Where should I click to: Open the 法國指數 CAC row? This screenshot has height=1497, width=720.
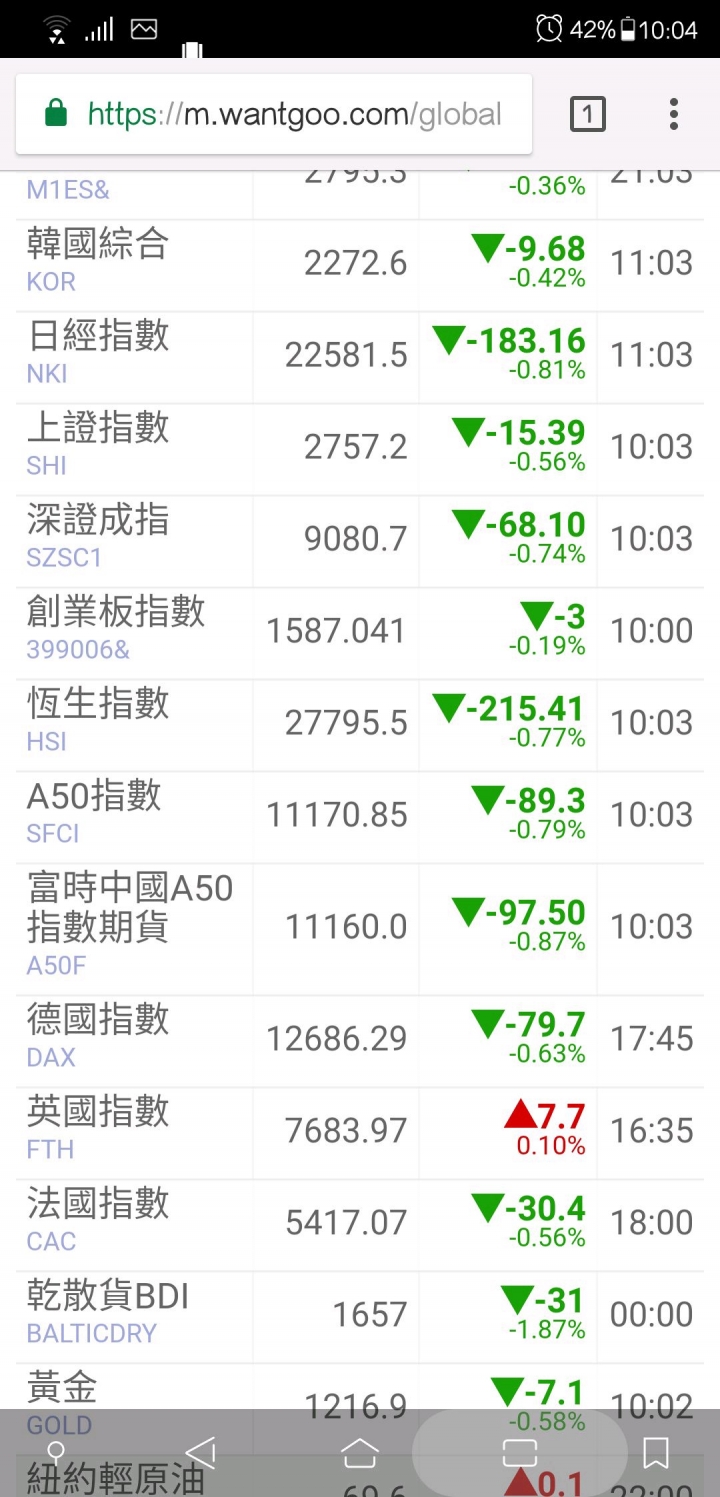360,1225
